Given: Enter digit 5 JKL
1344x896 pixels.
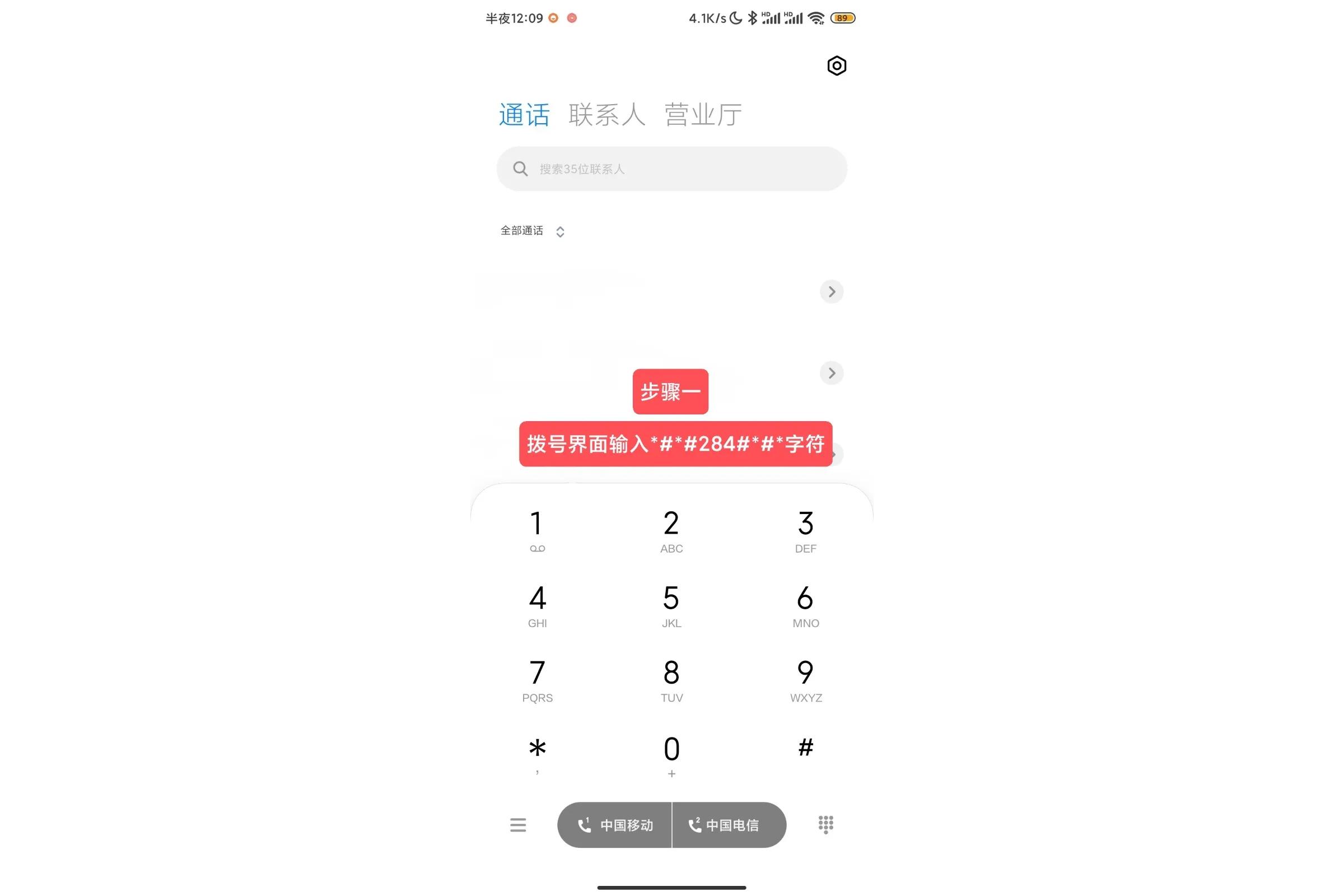Looking at the screenshot, I should click(671, 606).
